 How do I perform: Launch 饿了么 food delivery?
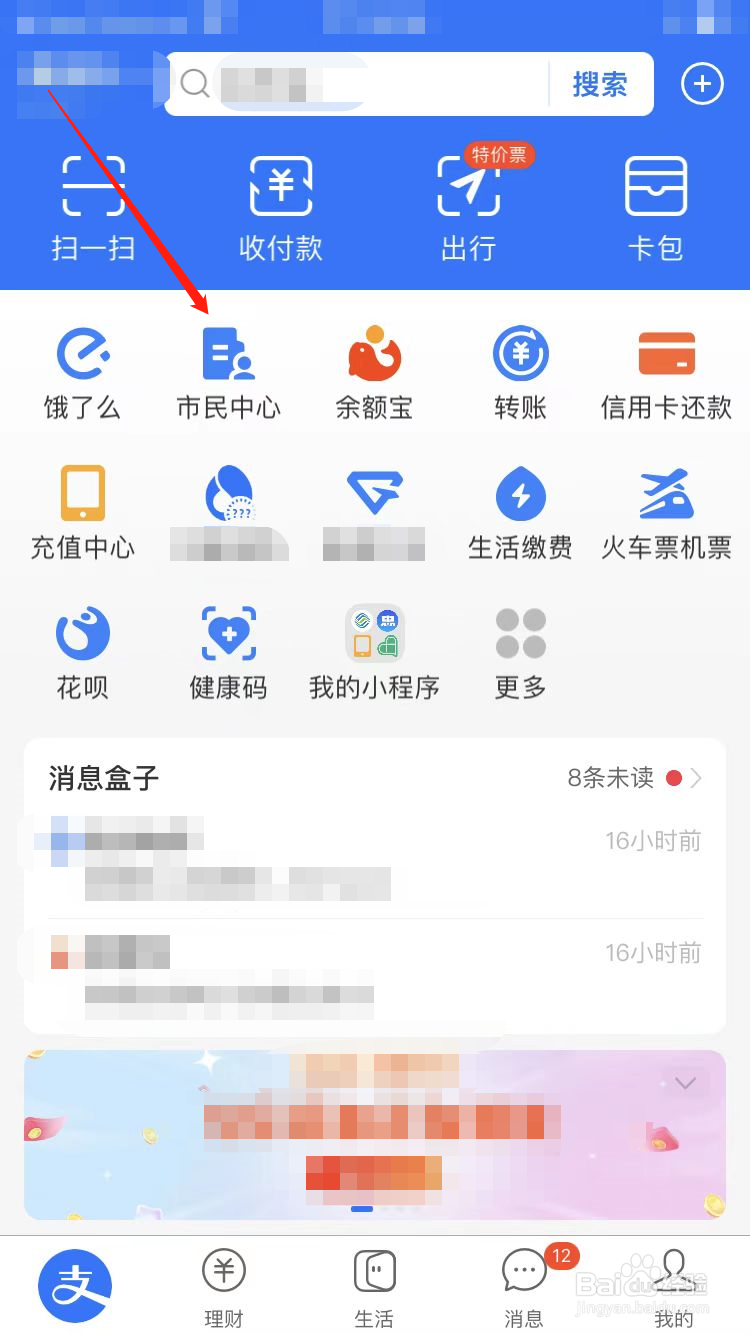point(82,368)
